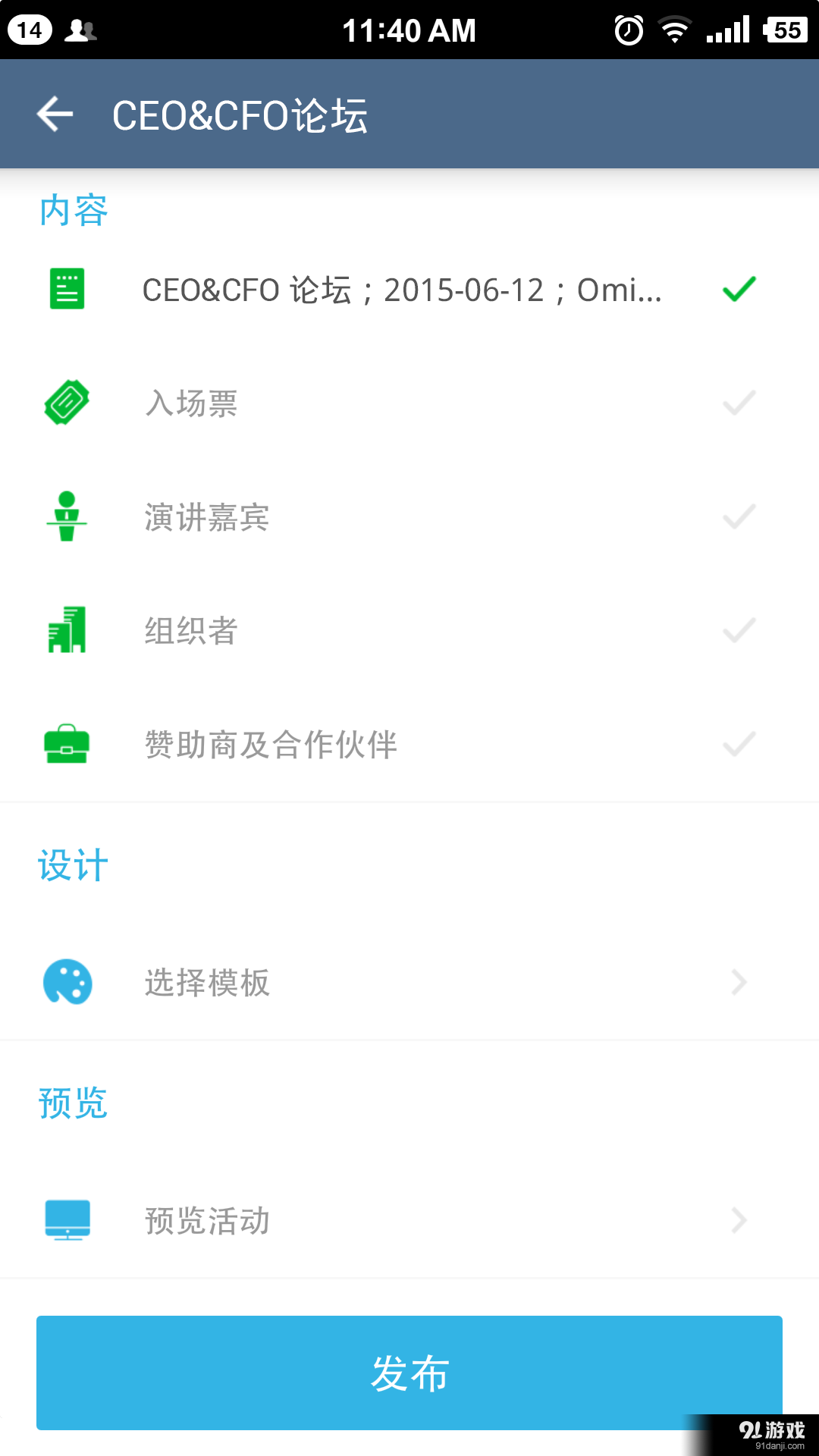The width and height of the screenshot is (819, 1456).
Task: Tap the Wi-Fi icon in the status bar
Action: tap(673, 30)
